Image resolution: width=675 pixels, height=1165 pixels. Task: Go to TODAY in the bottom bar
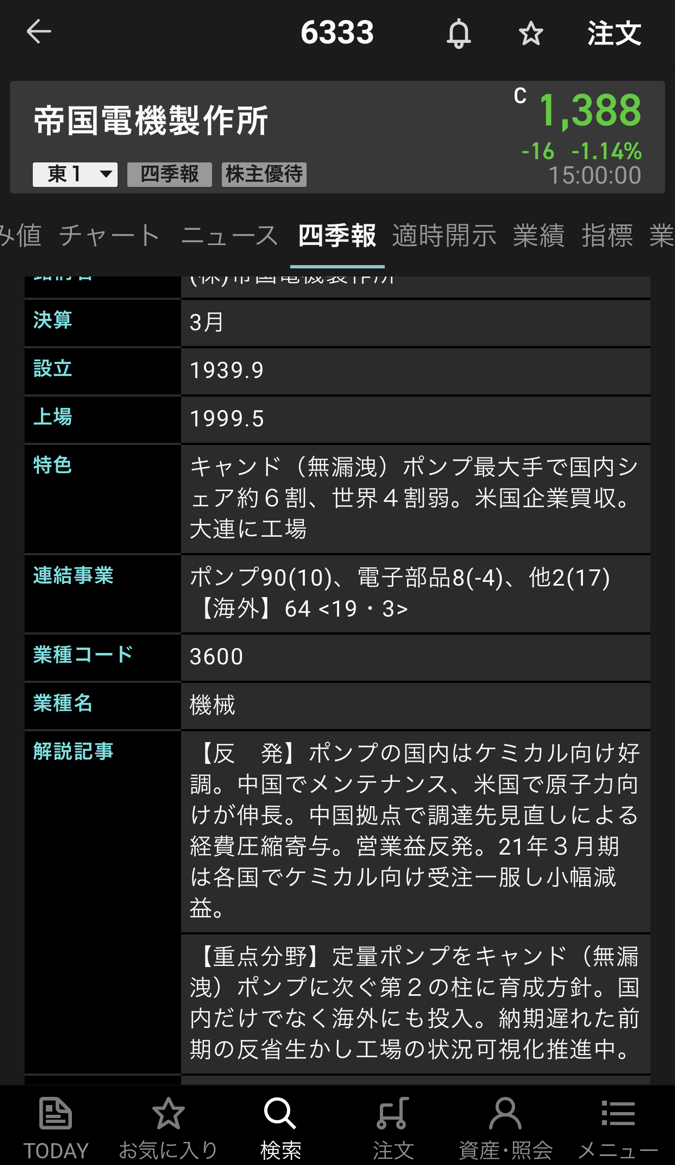(x=56, y=1126)
